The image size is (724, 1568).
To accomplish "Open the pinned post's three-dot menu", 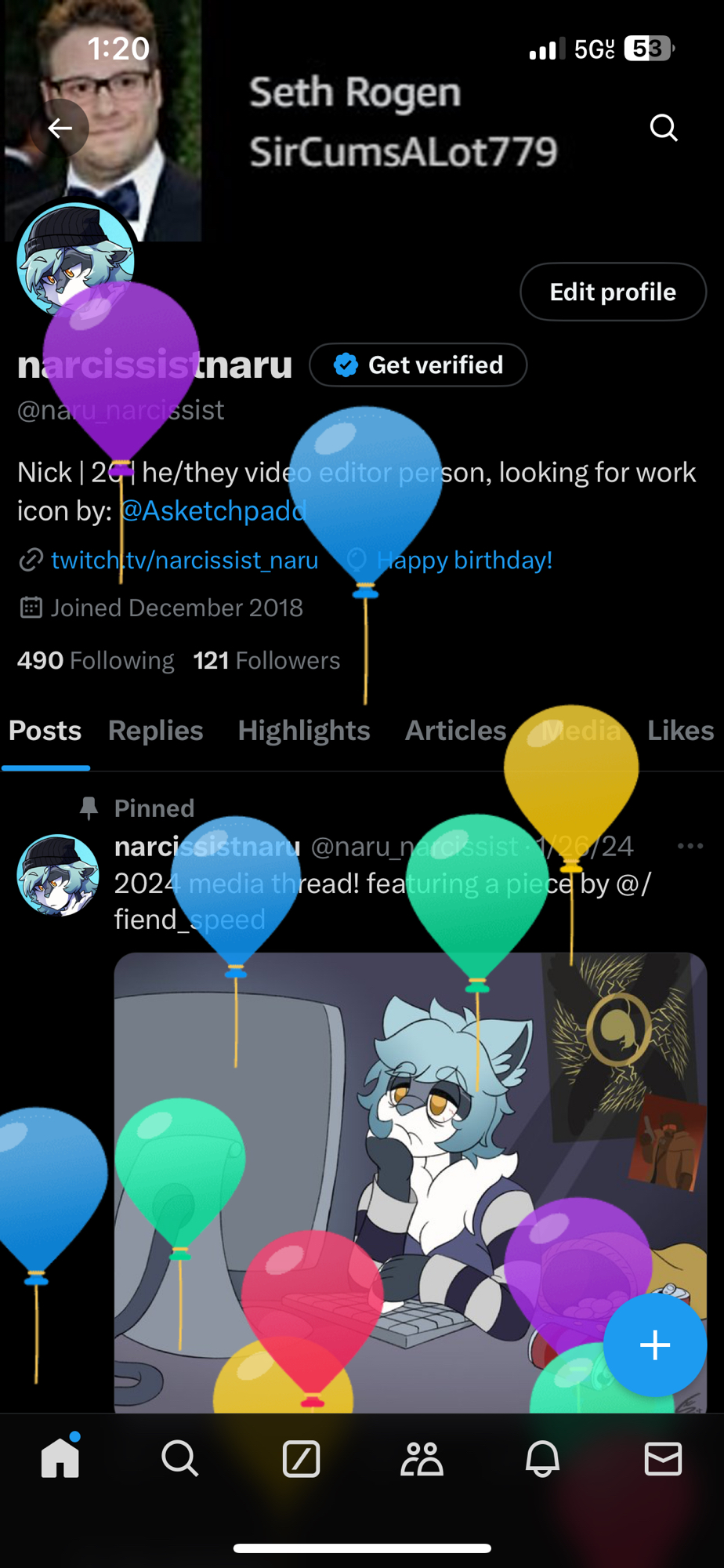I will click(x=690, y=846).
